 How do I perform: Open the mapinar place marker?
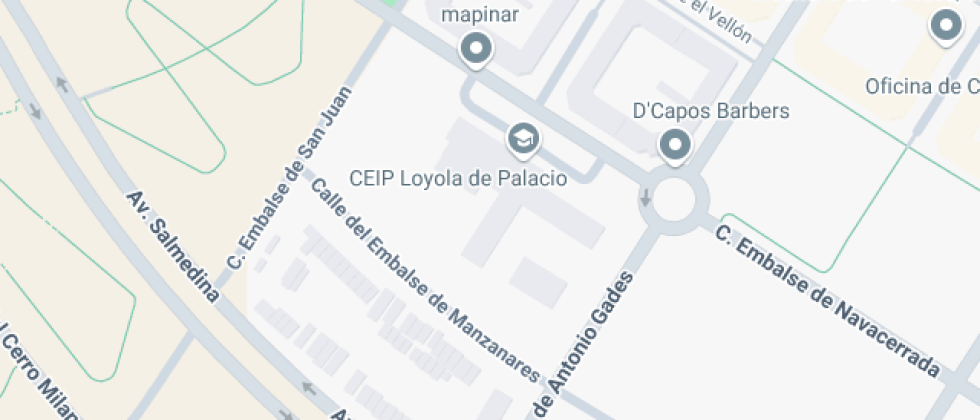tap(476, 48)
